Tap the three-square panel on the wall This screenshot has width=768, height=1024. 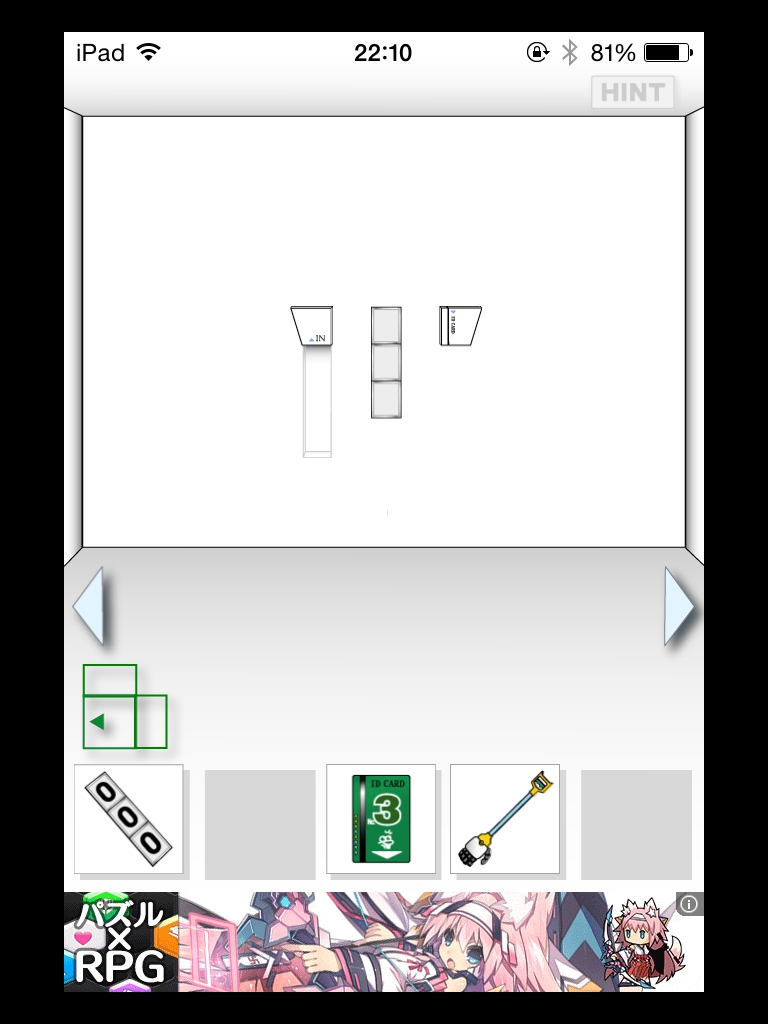tap(386, 362)
